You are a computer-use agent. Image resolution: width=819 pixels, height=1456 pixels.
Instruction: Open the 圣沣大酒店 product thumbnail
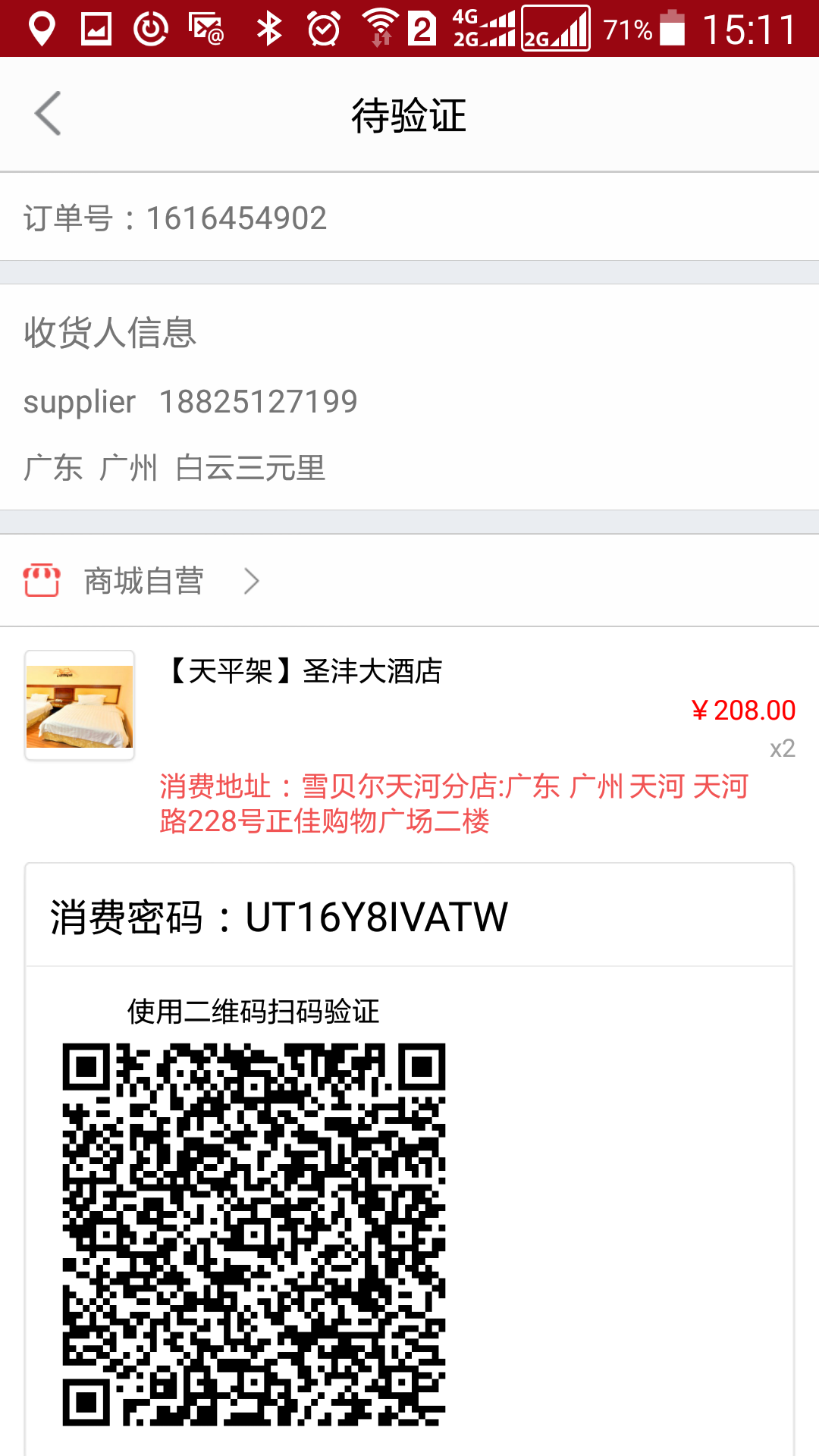click(x=80, y=705)
